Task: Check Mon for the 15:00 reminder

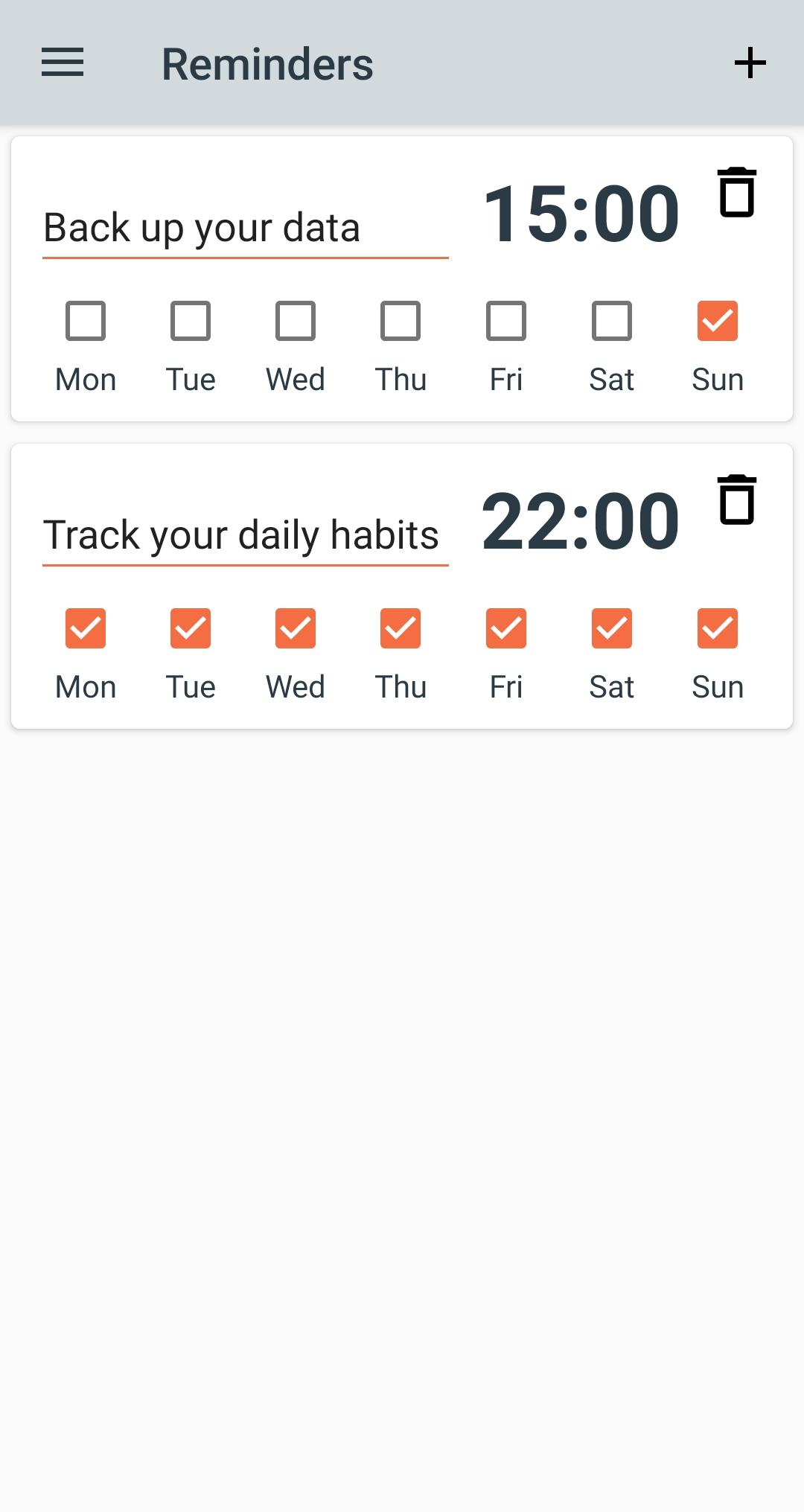Action: coord(86,321)
